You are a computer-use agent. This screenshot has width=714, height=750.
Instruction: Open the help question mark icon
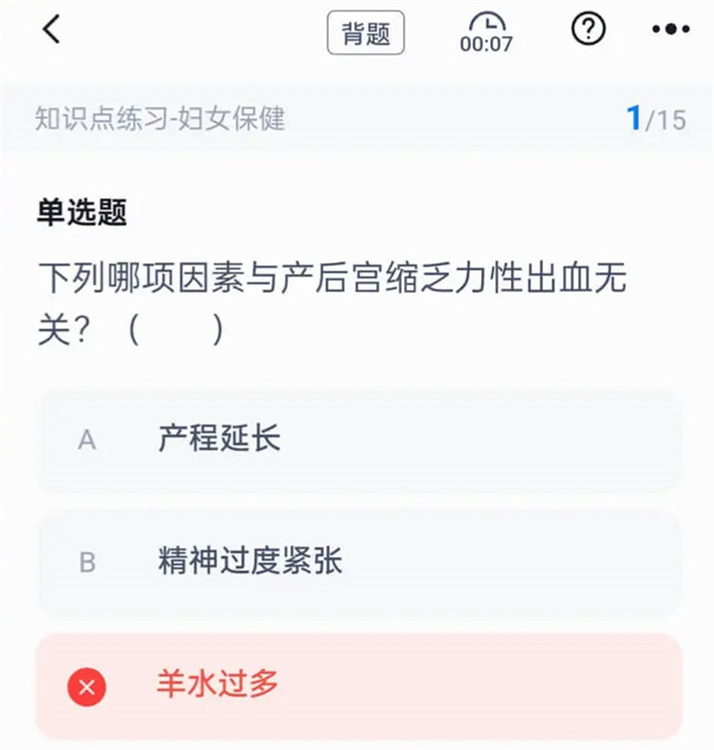[x=588, y=30]
